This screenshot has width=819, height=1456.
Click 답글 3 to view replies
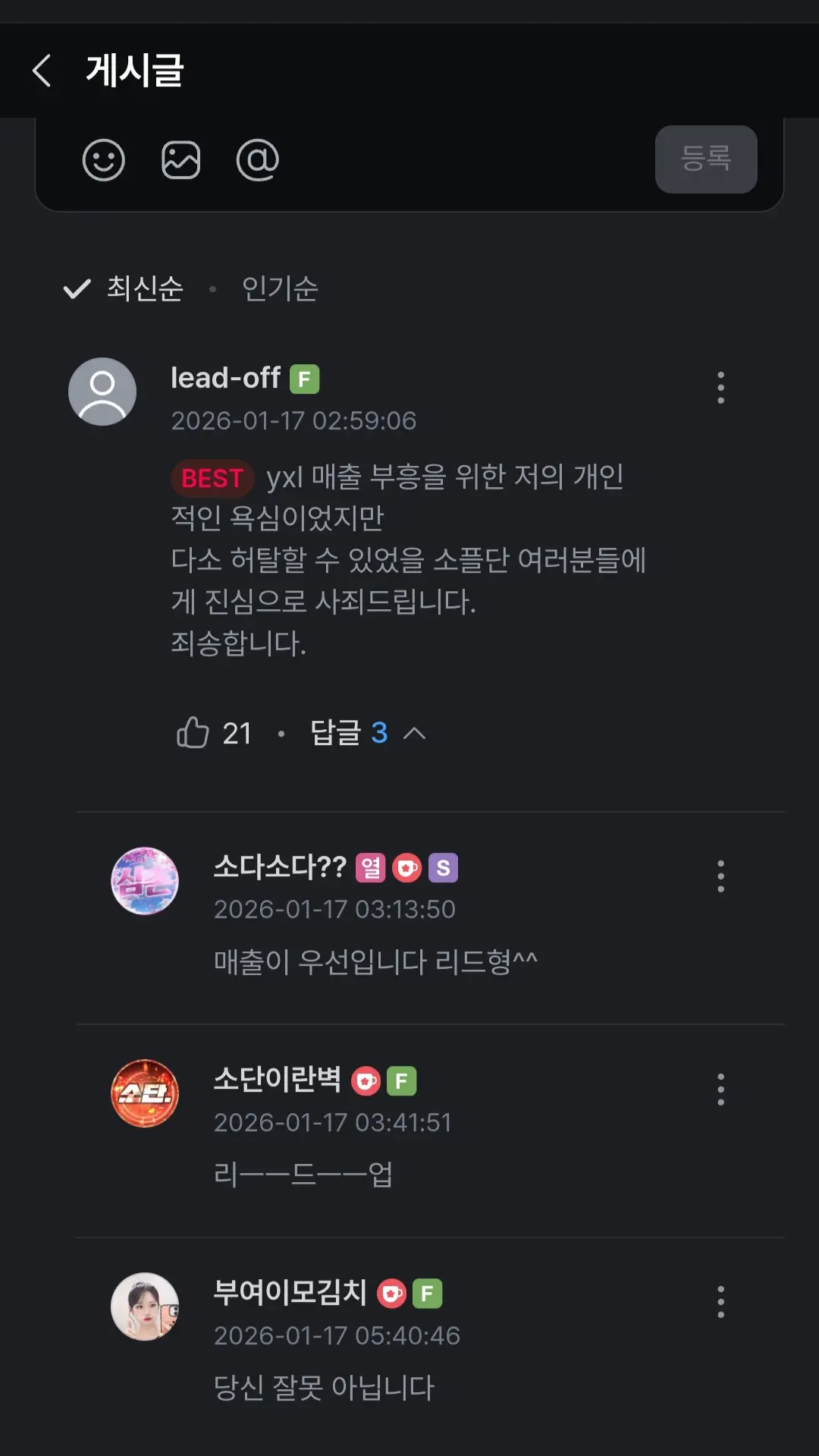click(348, 732)
